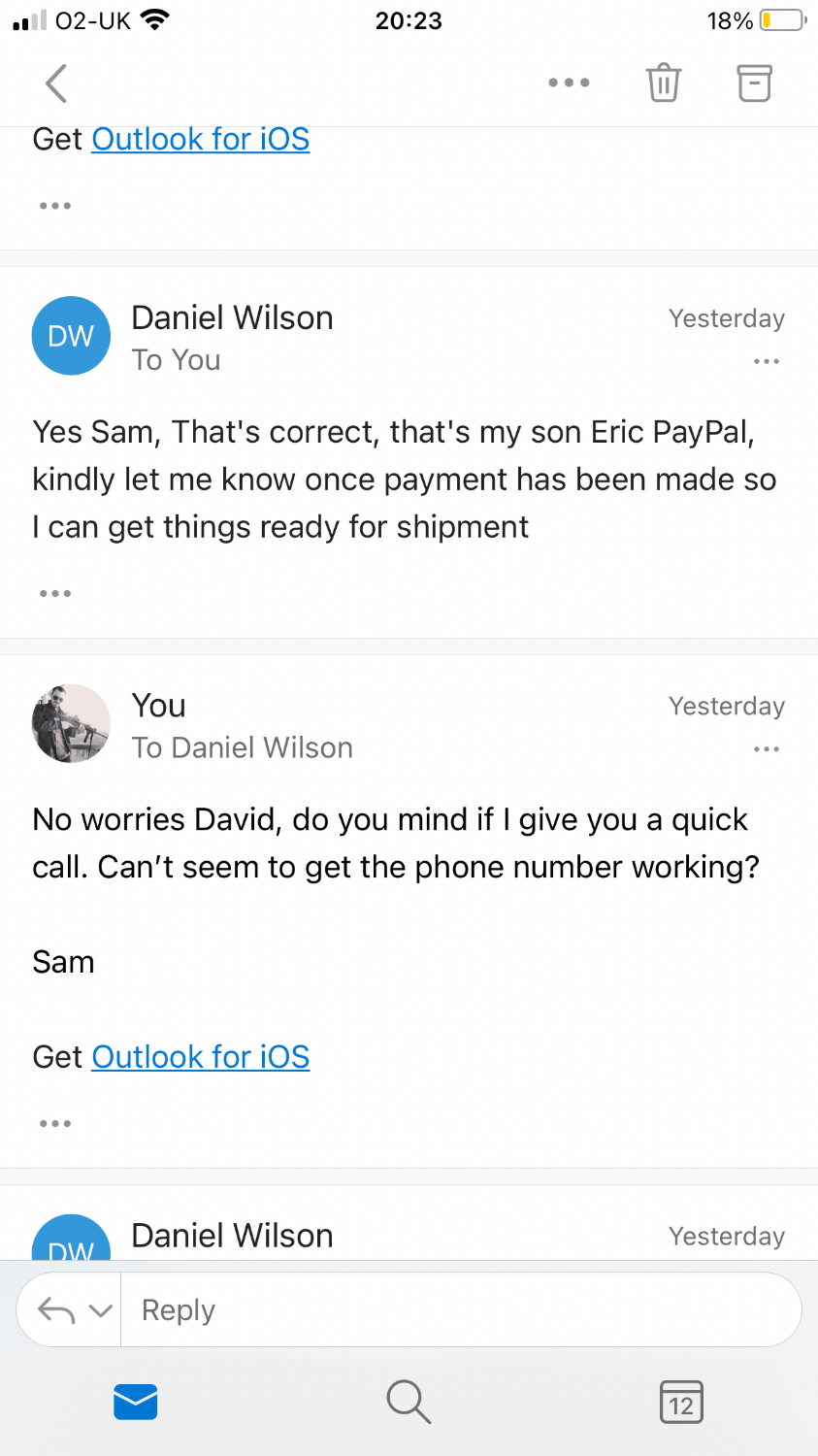Screen dimensions: 818x1456
Task: Open the conversation overflow menu in toolbar
Action: click(x=569, y=83)
